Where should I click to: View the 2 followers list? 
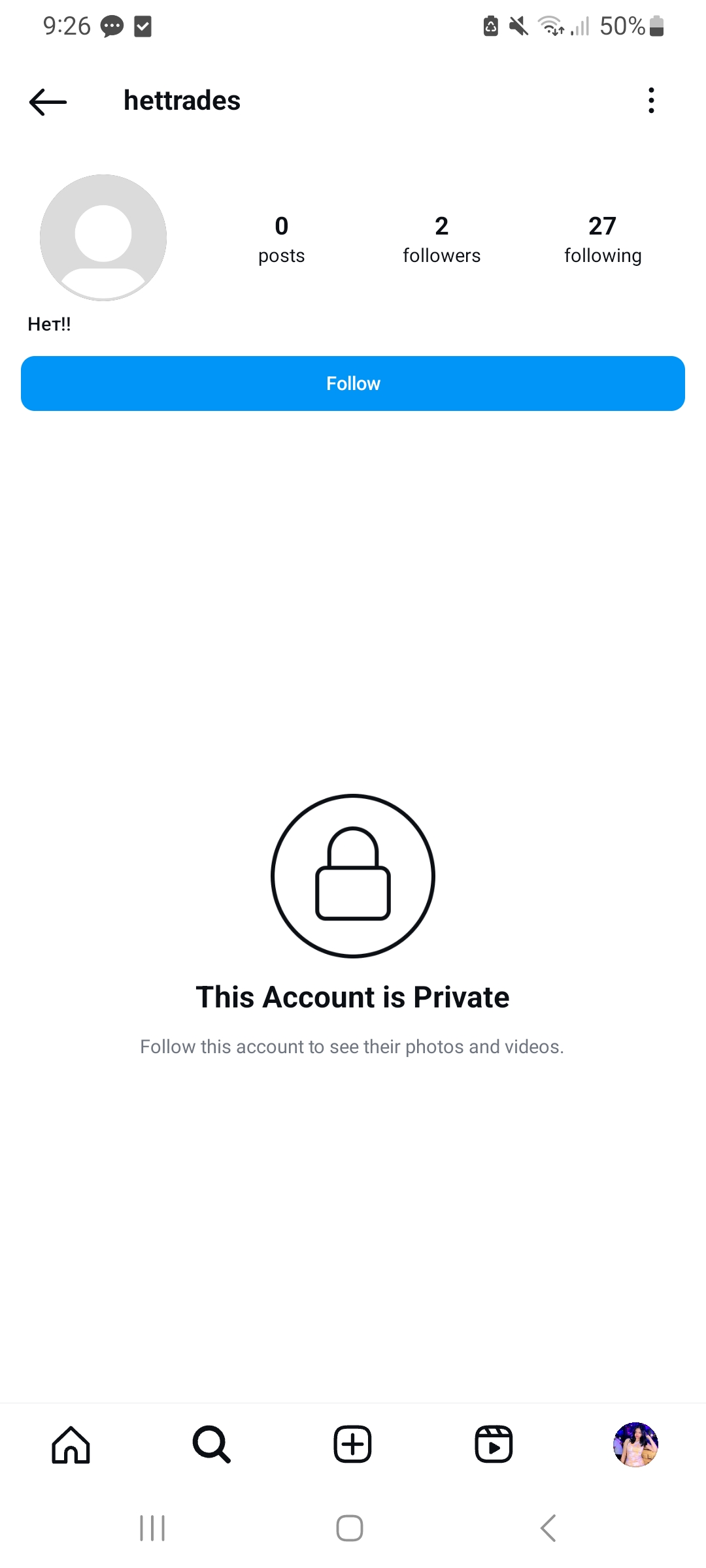441,240
